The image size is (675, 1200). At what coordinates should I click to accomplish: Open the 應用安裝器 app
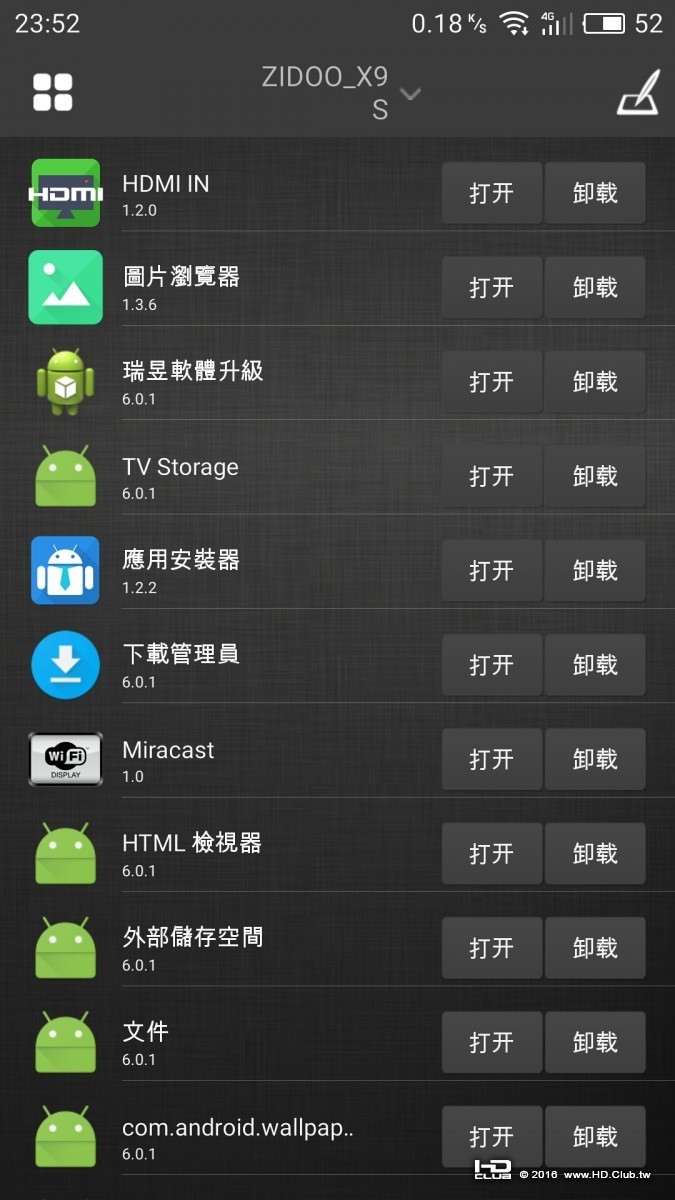click(491, 571)
